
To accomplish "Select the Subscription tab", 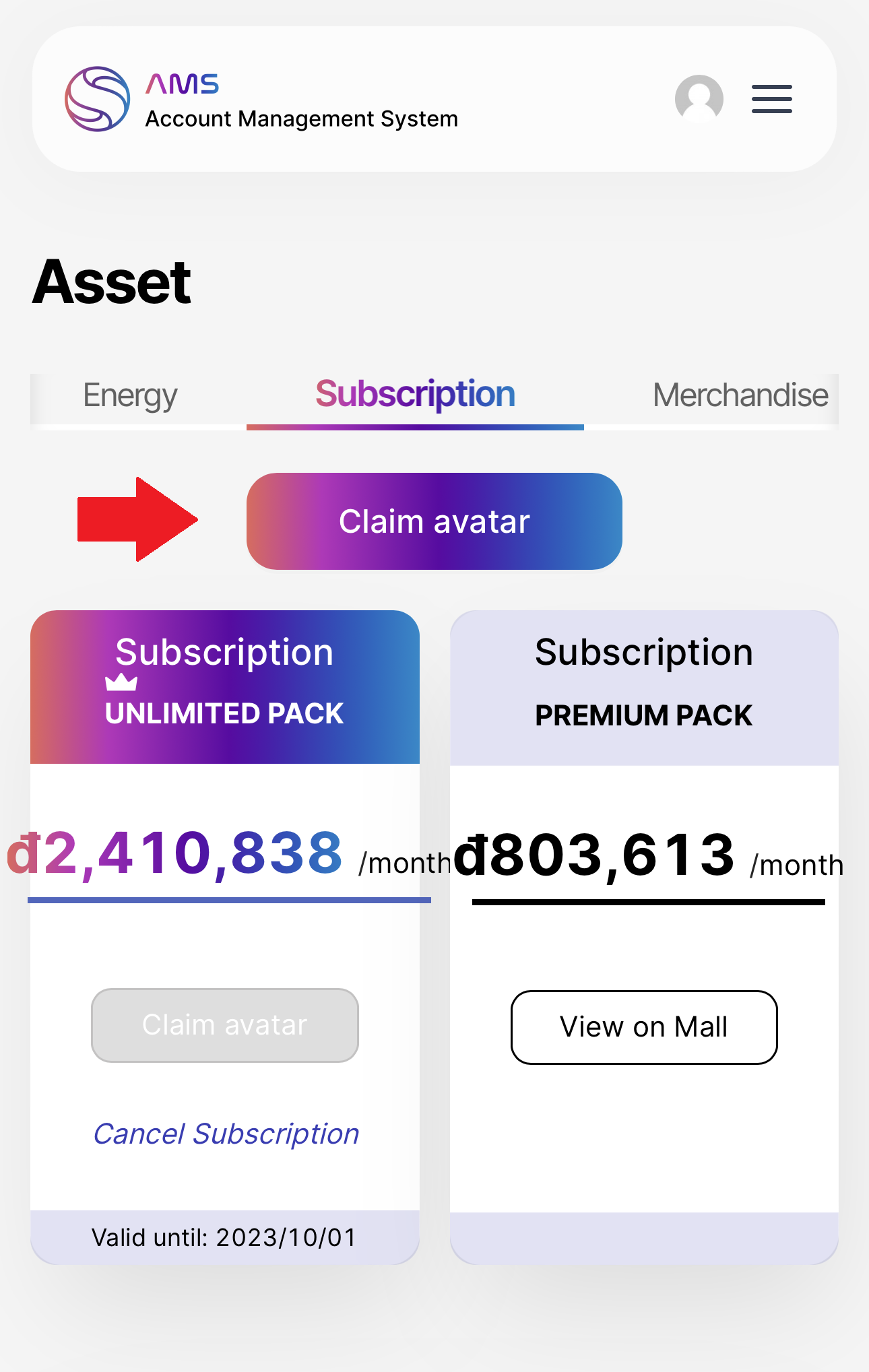I will click(415, 395).
